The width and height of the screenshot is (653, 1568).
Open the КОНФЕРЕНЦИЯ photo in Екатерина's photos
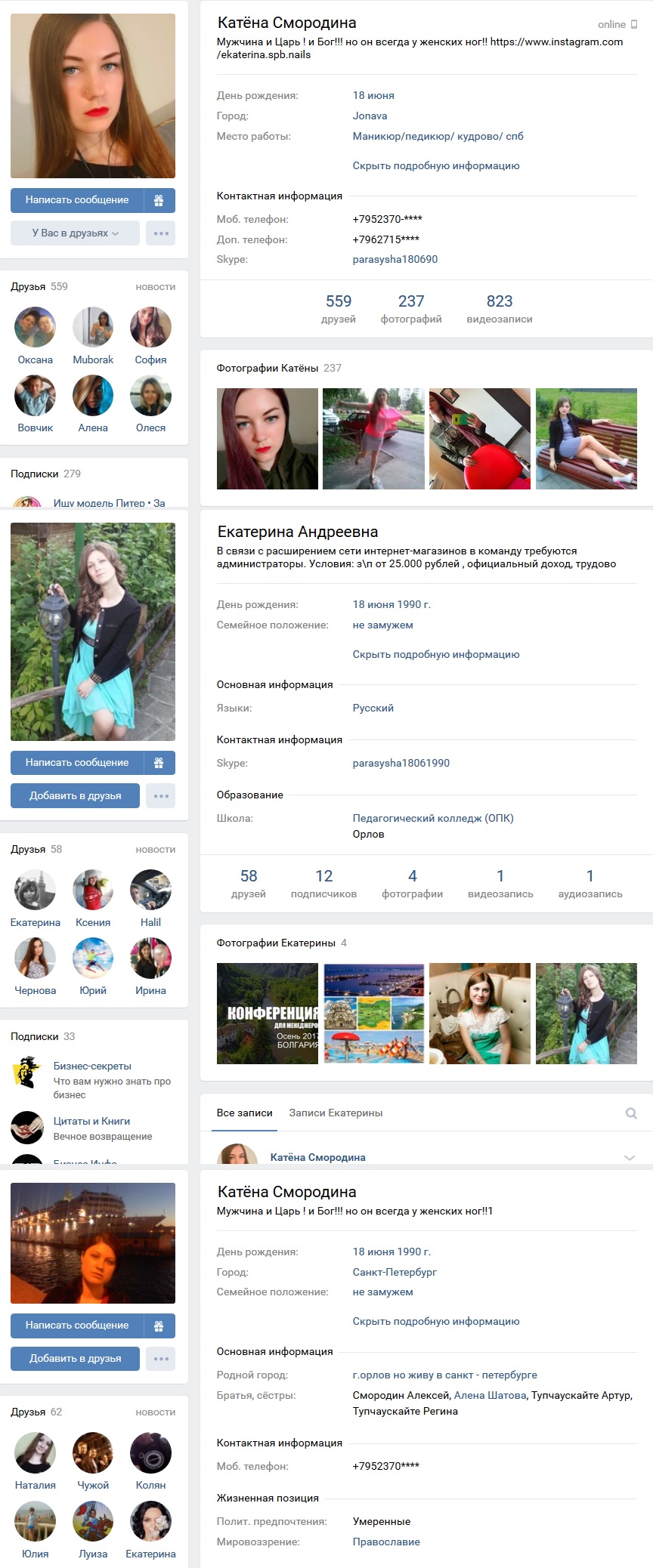pos(268,1014)
